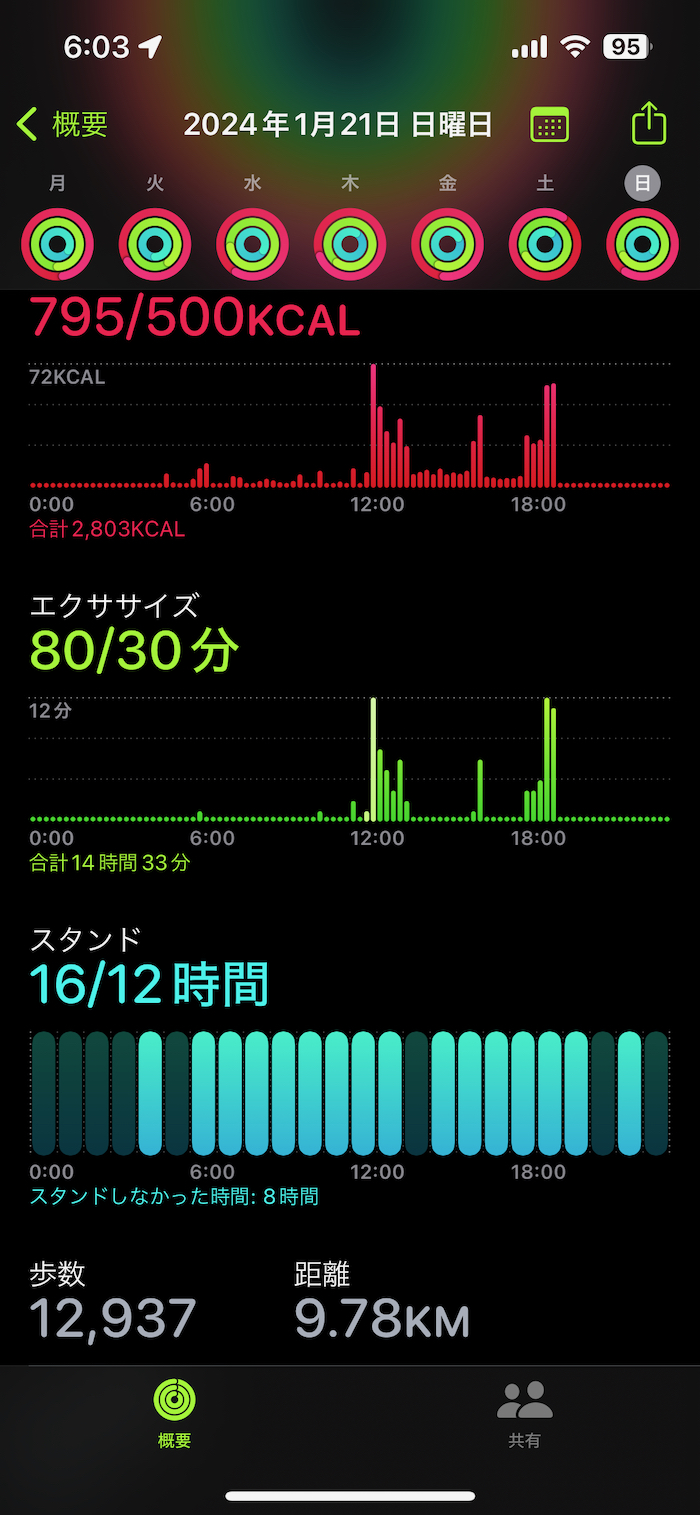Select Saturday (土) activity rings

click(x=545, y=244)
